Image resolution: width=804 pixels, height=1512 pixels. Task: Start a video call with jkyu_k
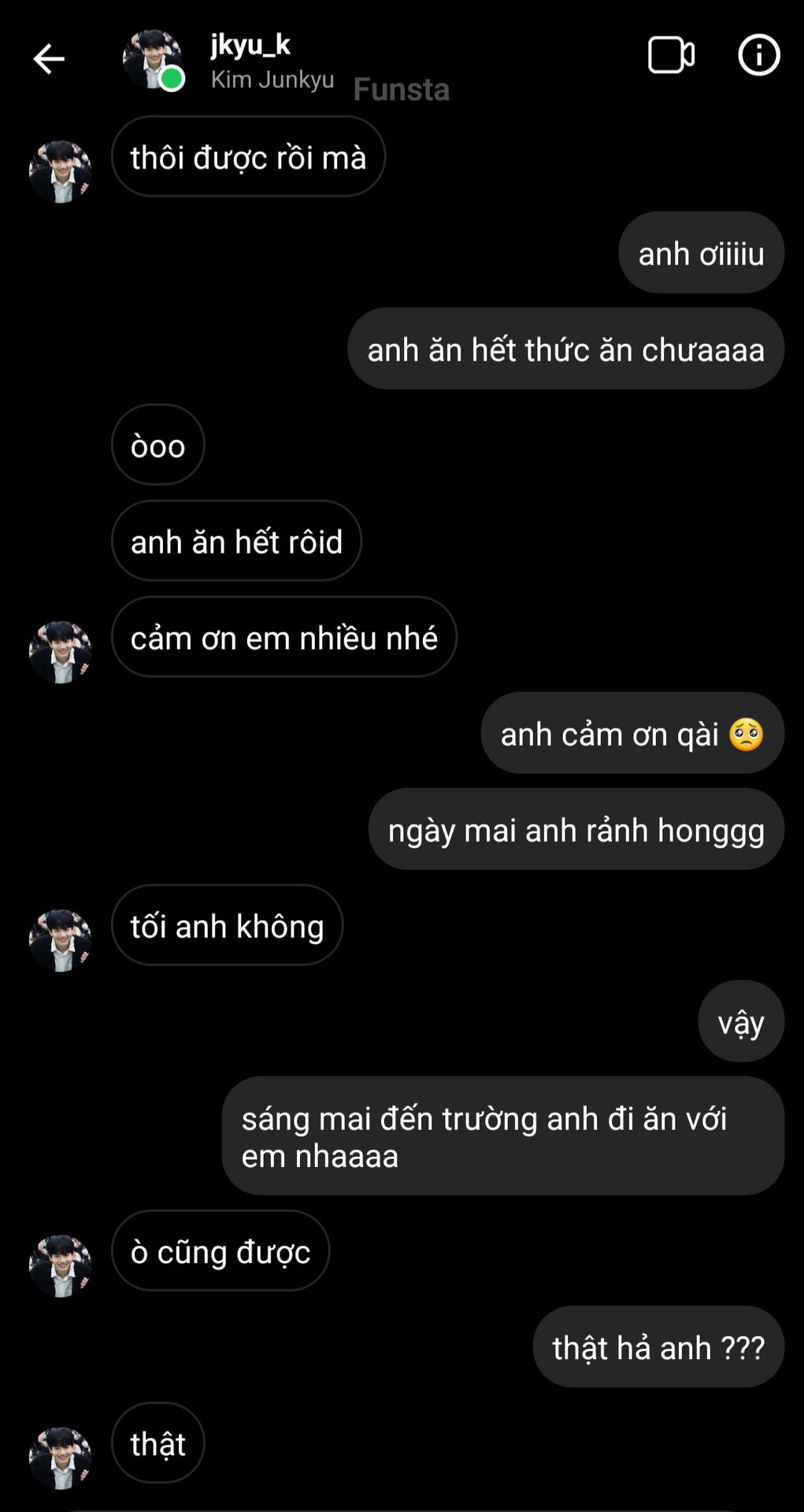click(x=671, y=55)
